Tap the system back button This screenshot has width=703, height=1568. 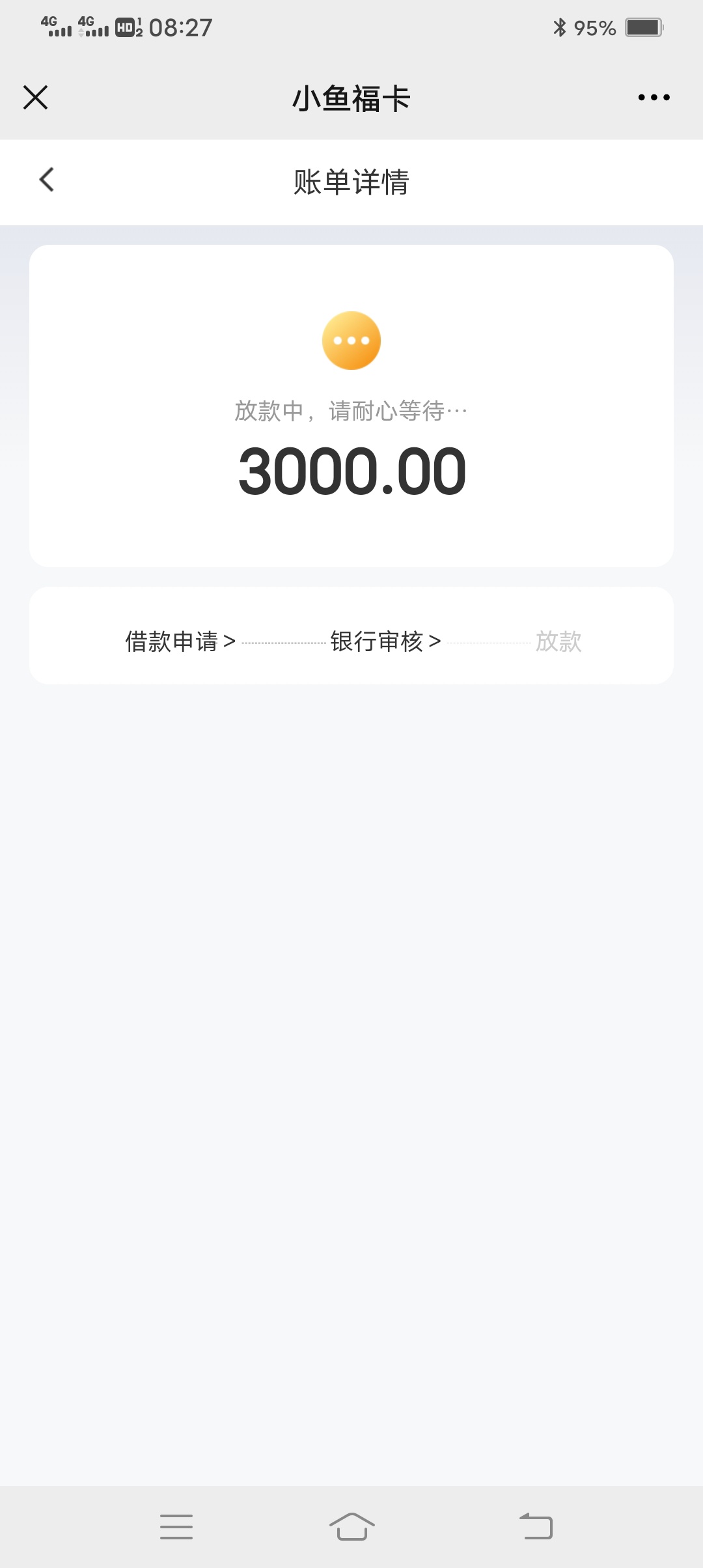tap(536, 1526)
